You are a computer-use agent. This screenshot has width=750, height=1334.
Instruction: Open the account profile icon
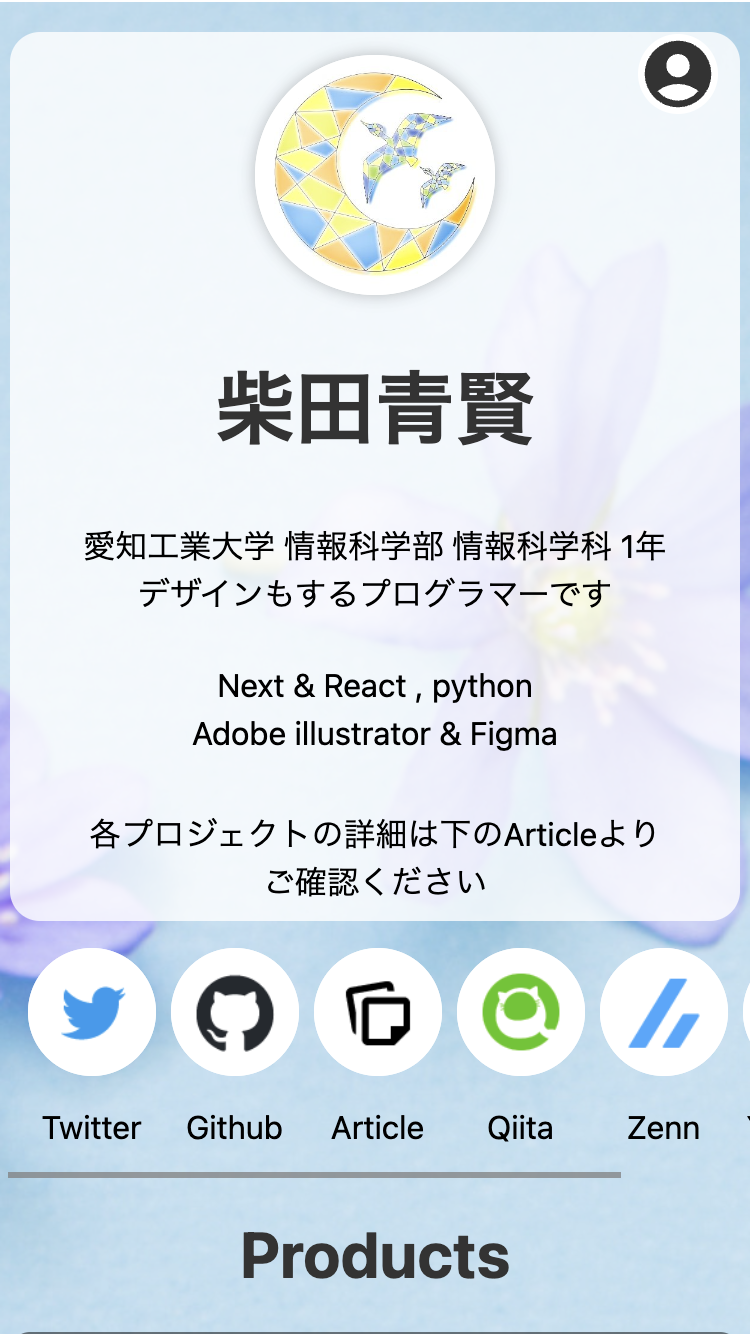coord(678,73)
